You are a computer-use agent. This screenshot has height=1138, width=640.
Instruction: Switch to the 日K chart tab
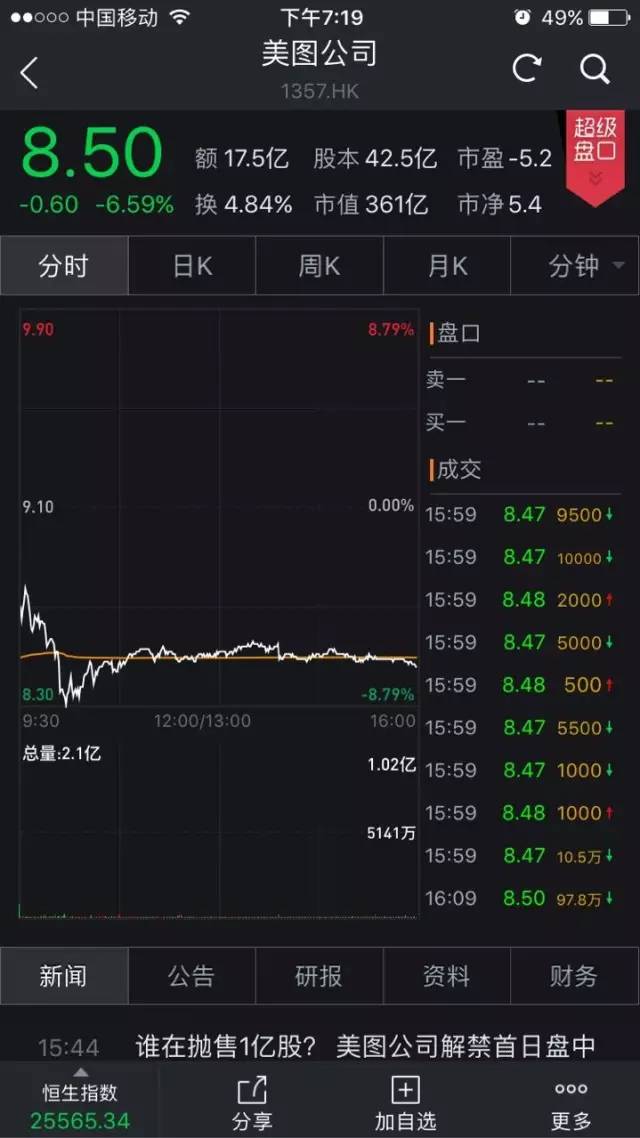click(192, 266)
